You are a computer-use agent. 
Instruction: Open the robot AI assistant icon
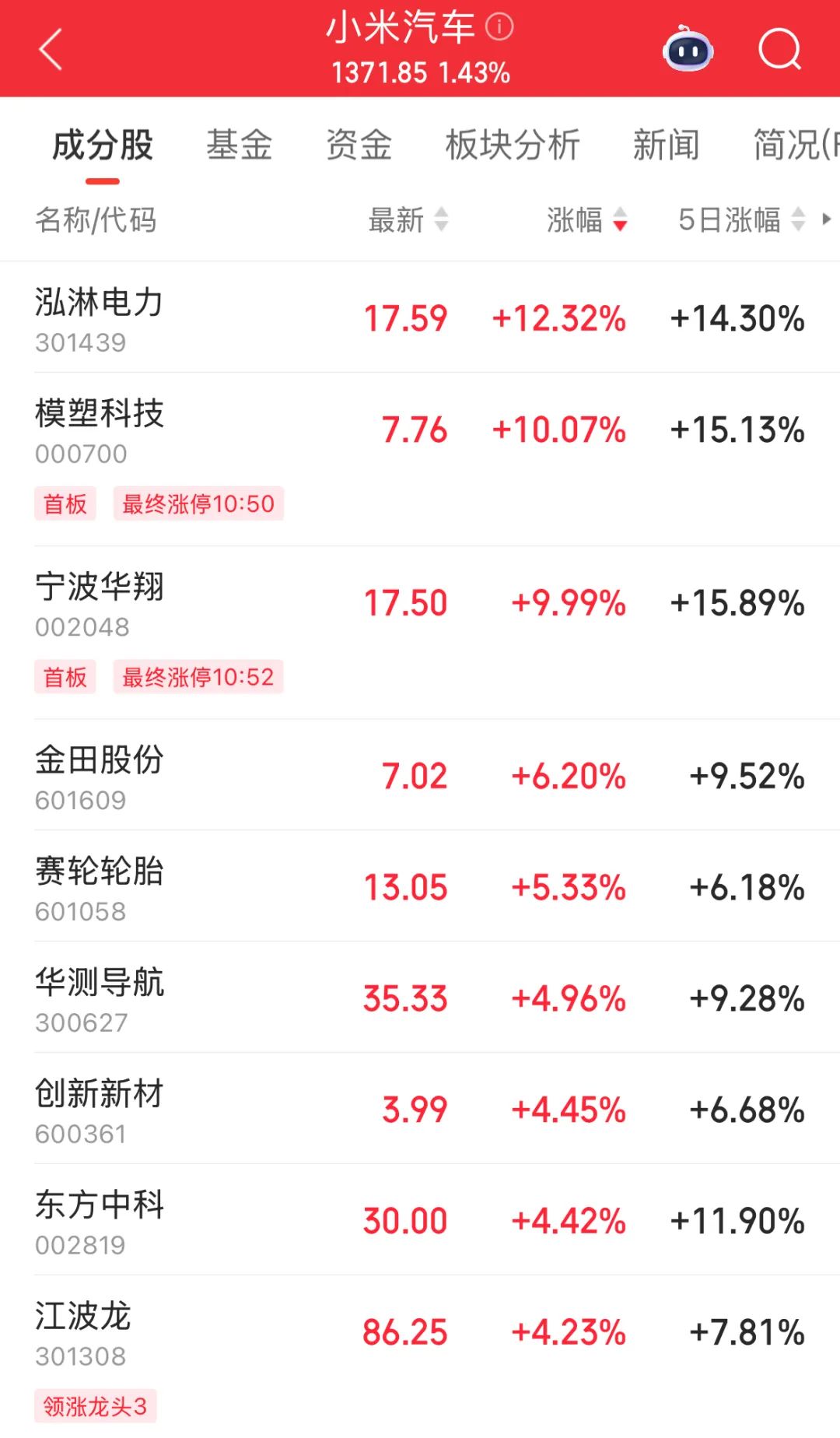click(688, 50)
